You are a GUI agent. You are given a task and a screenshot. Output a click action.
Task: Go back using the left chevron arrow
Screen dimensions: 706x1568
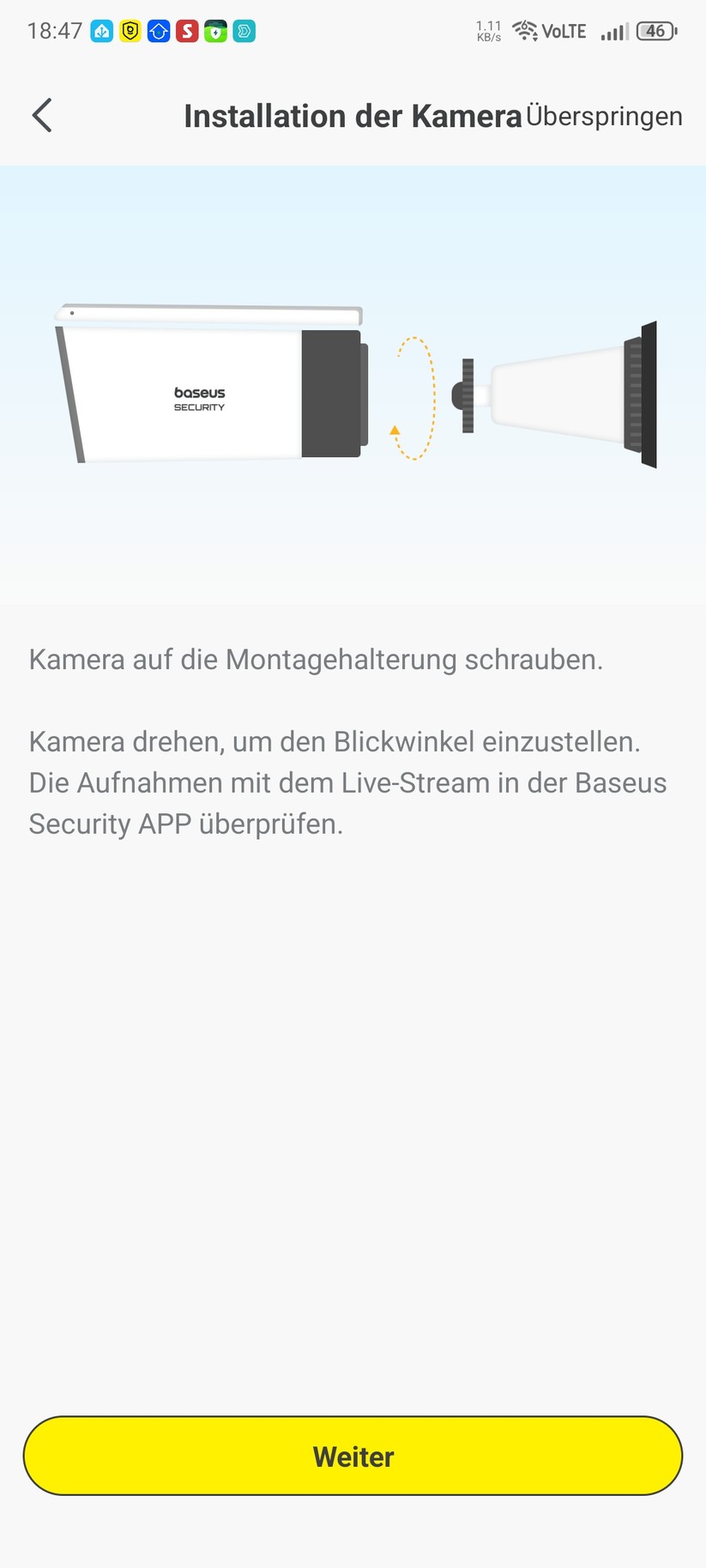point(41,115)
